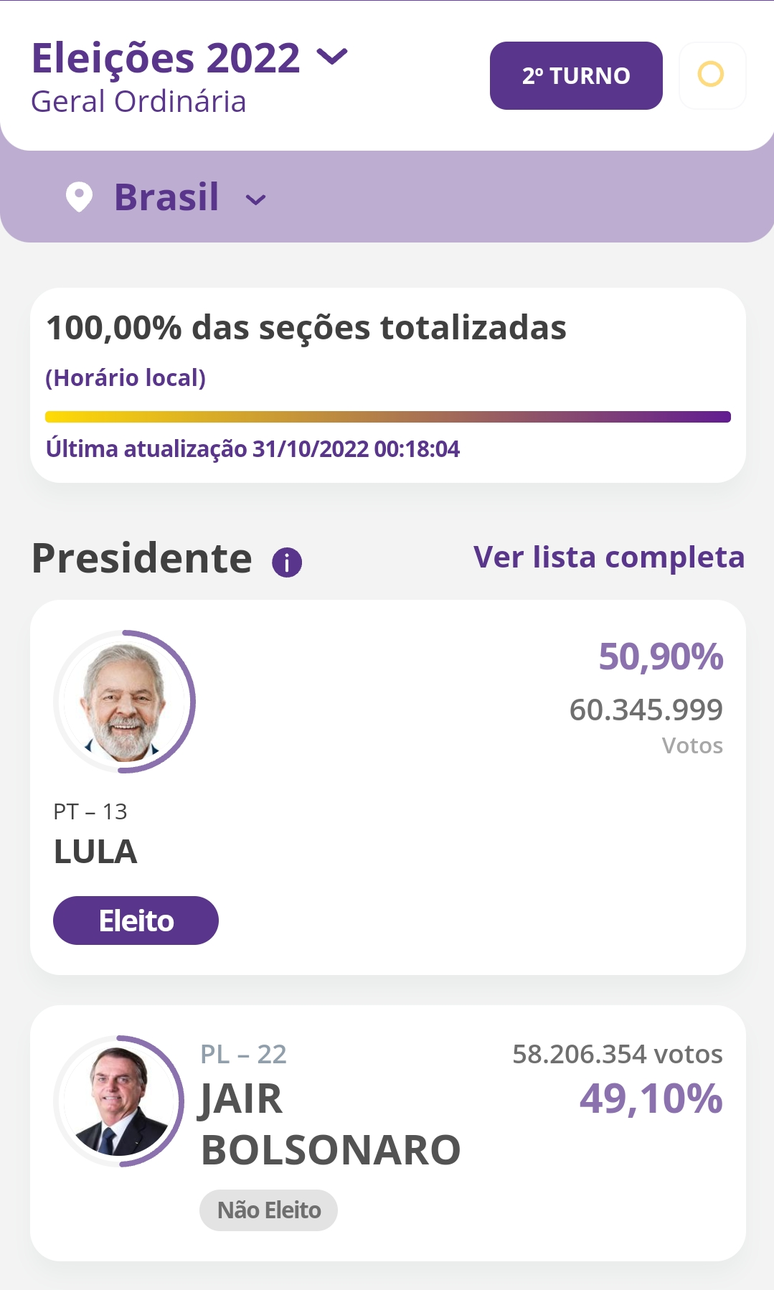Click the Eleito badge under LULA
This screenshot has width=774, height=1290.
point(135,920)
